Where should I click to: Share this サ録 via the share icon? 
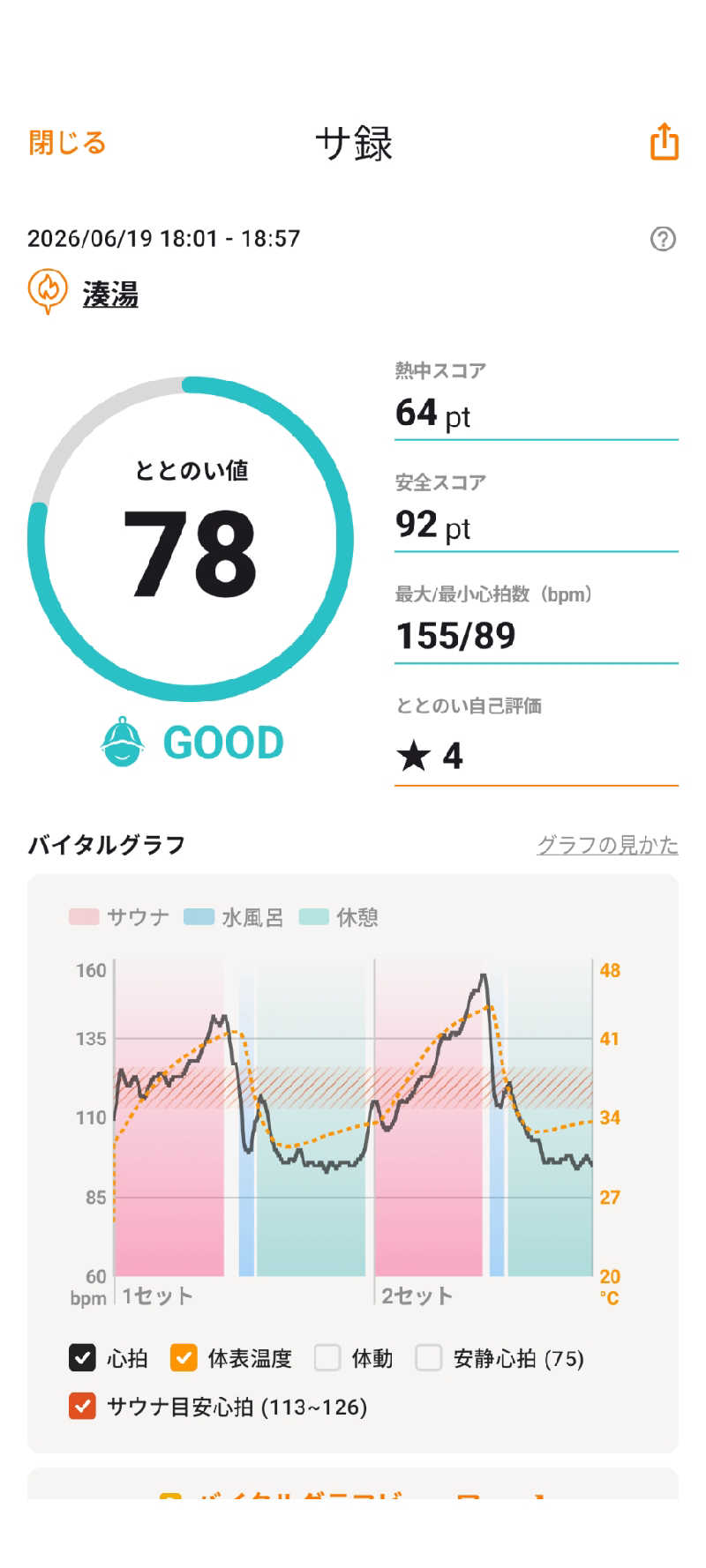click(665, 141)
